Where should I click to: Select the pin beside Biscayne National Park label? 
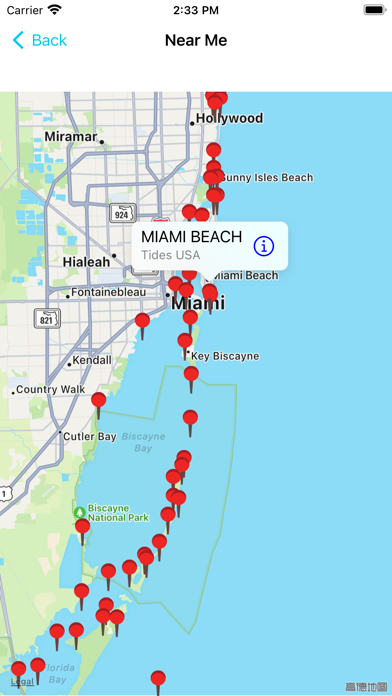(x=82, y=527)
